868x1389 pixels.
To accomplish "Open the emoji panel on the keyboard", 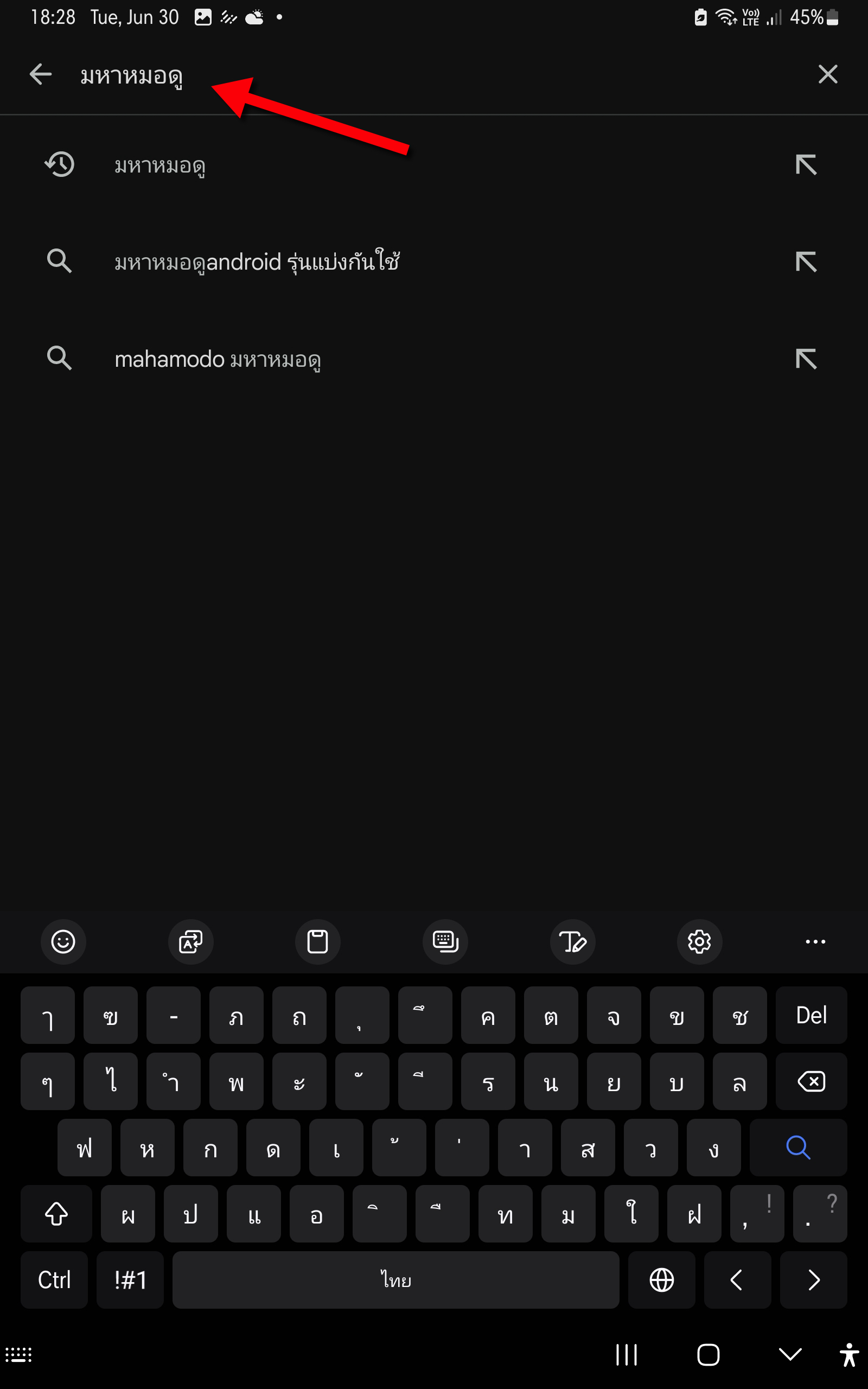I will coord(63,941).
